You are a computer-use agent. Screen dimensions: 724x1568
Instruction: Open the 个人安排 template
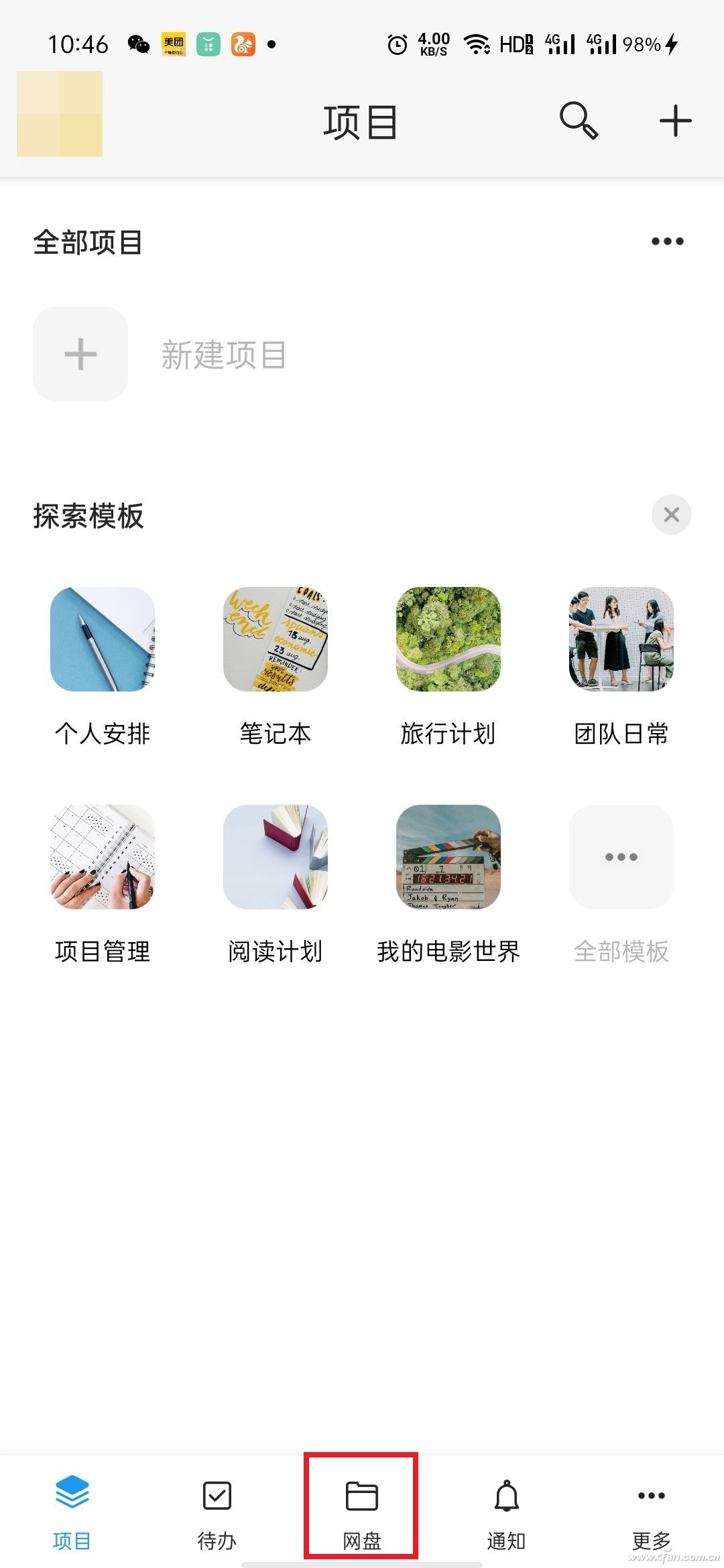coord(103,640)
